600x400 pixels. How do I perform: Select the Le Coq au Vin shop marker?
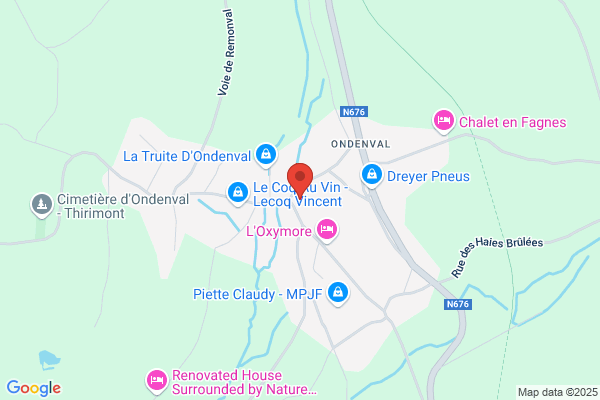[238, 193]
